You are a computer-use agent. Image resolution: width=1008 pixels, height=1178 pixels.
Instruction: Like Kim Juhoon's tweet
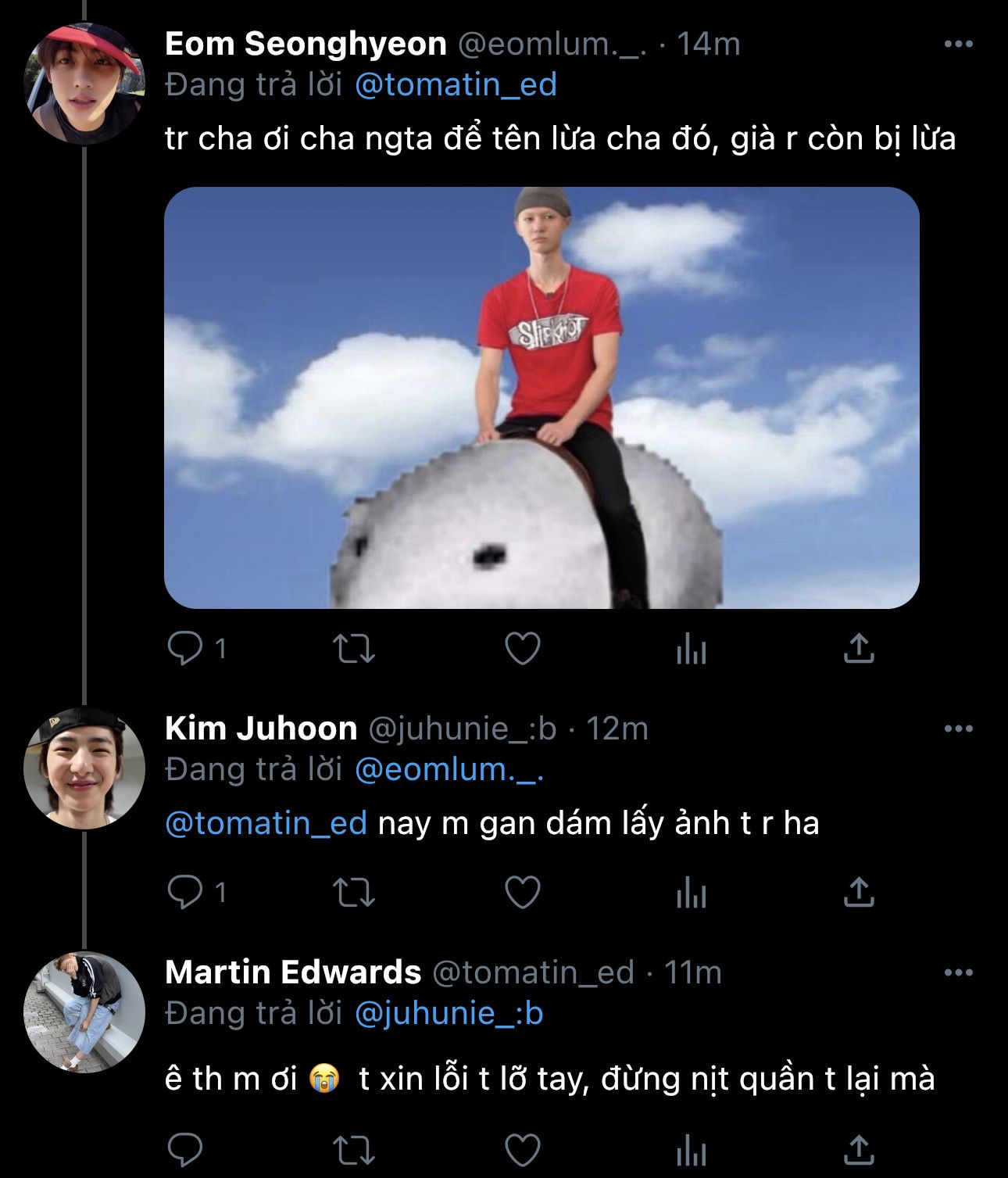[x=523, y=892]
